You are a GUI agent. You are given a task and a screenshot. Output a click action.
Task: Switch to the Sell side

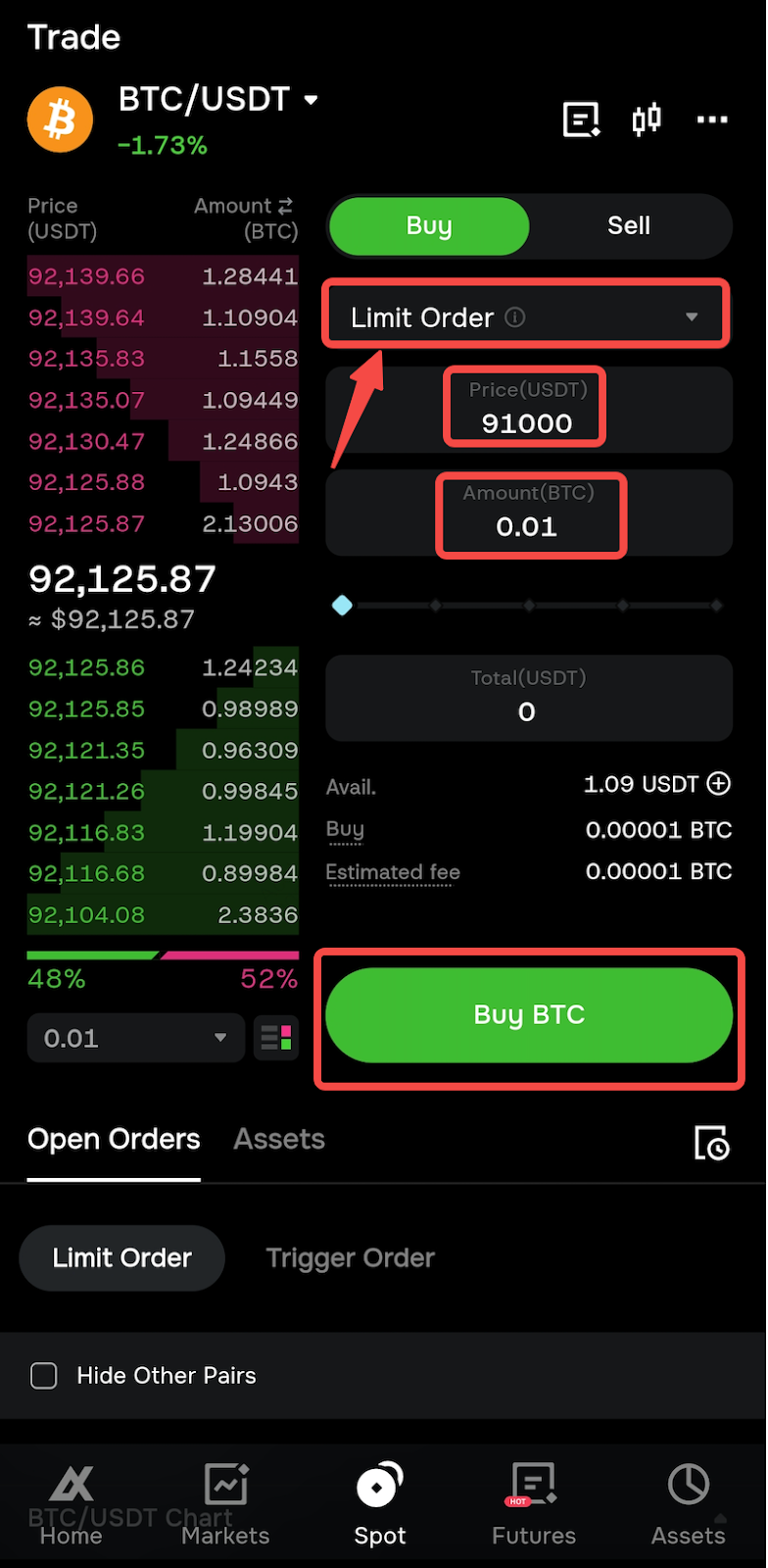[x=629, y=225]
